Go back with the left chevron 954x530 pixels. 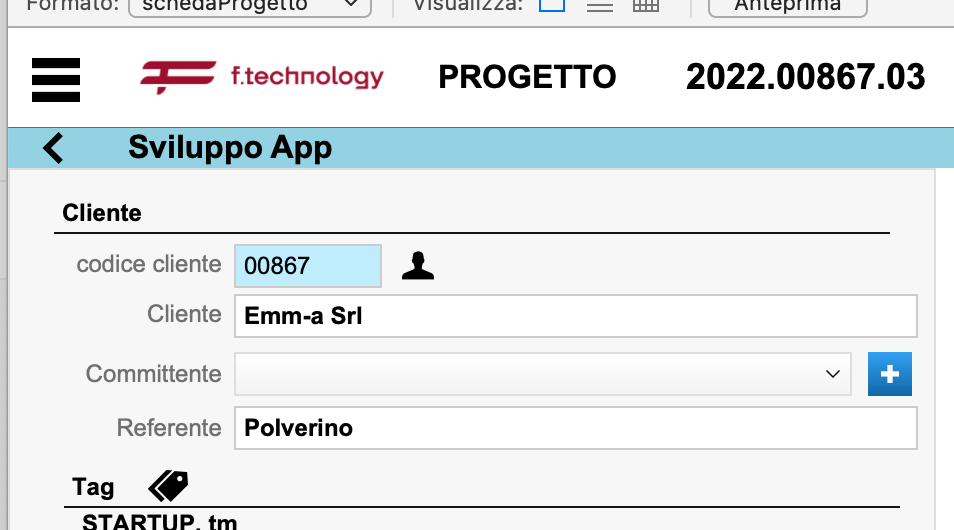pos(53,148)
